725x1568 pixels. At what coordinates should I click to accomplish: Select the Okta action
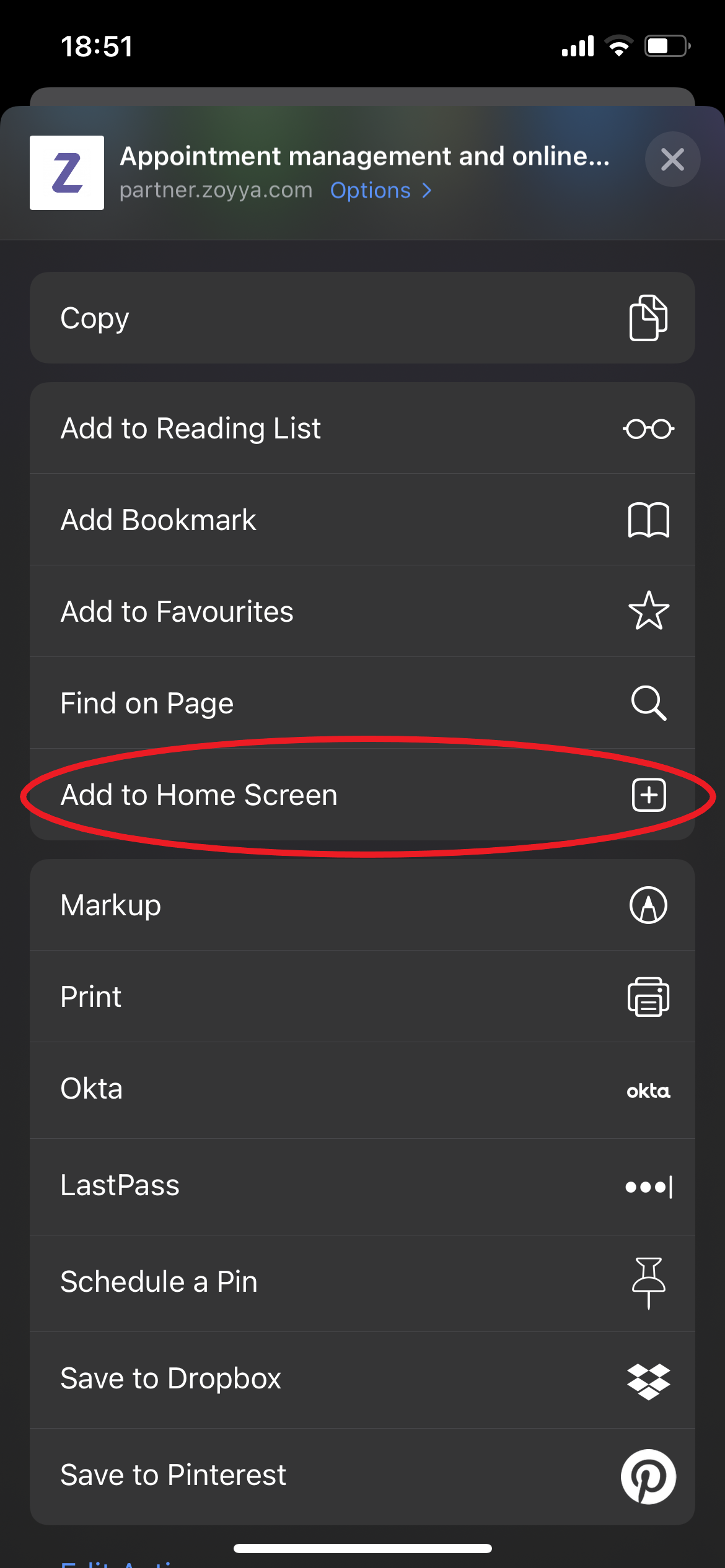pyautogui.click(x=362, y=1090)
